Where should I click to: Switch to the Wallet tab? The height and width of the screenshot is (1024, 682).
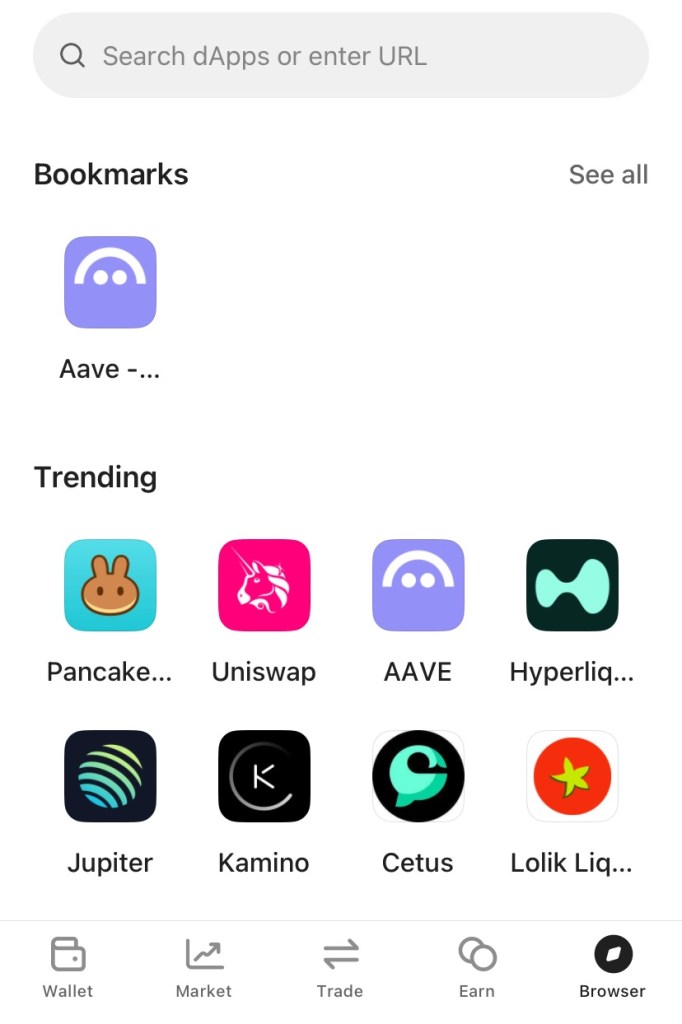pyautogui.click(x=68, y=967)
